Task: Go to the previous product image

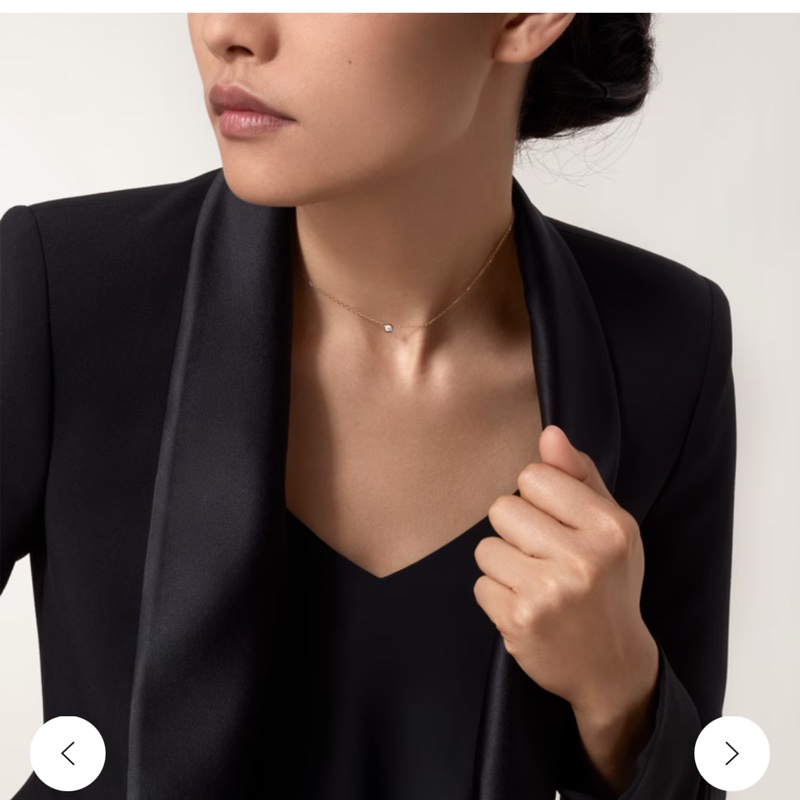Action: [x=67, y=753]
